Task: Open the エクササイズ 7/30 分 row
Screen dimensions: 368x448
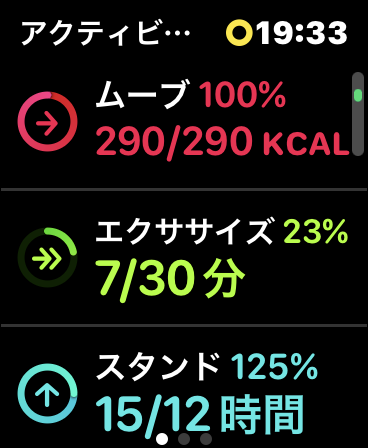Action: pos(183,257)
